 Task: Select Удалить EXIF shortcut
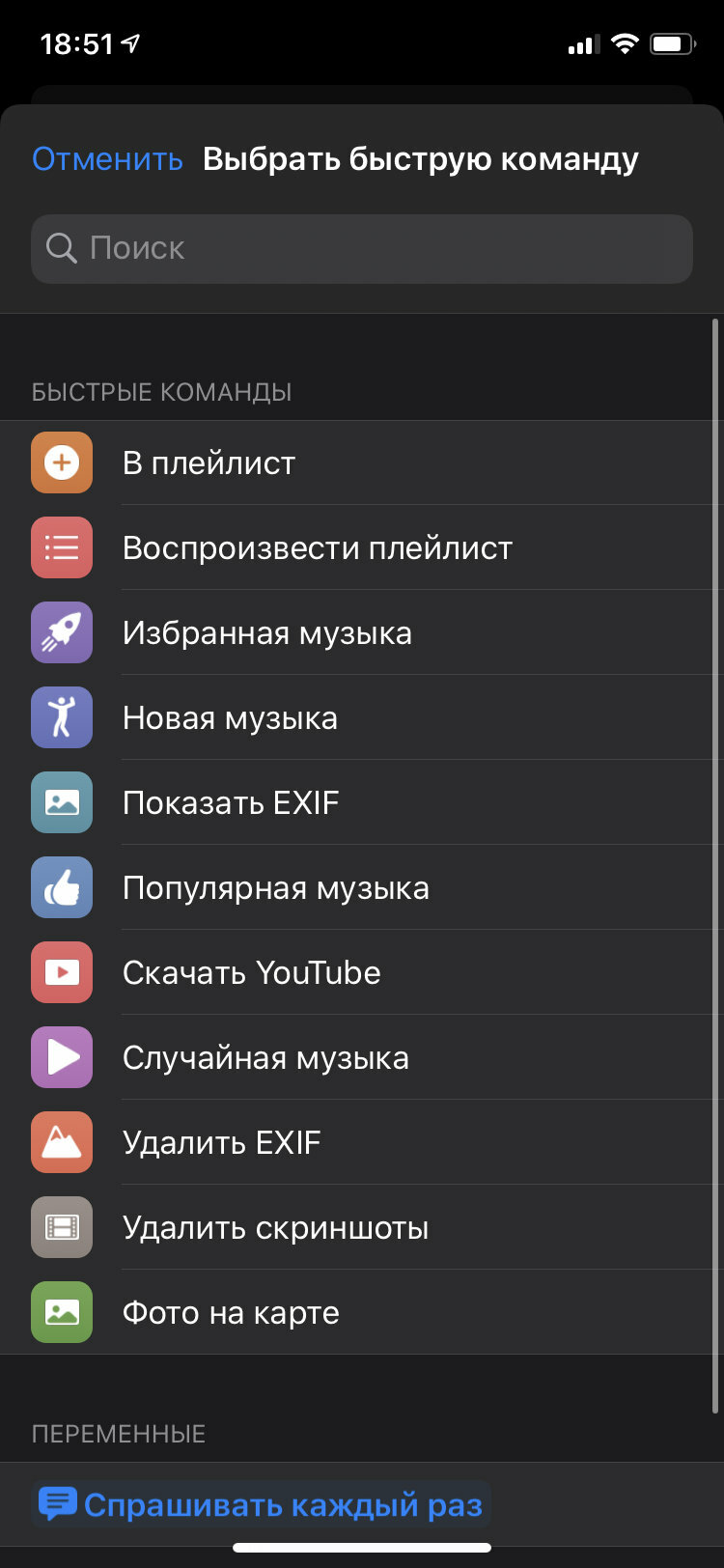(362, 1142)
